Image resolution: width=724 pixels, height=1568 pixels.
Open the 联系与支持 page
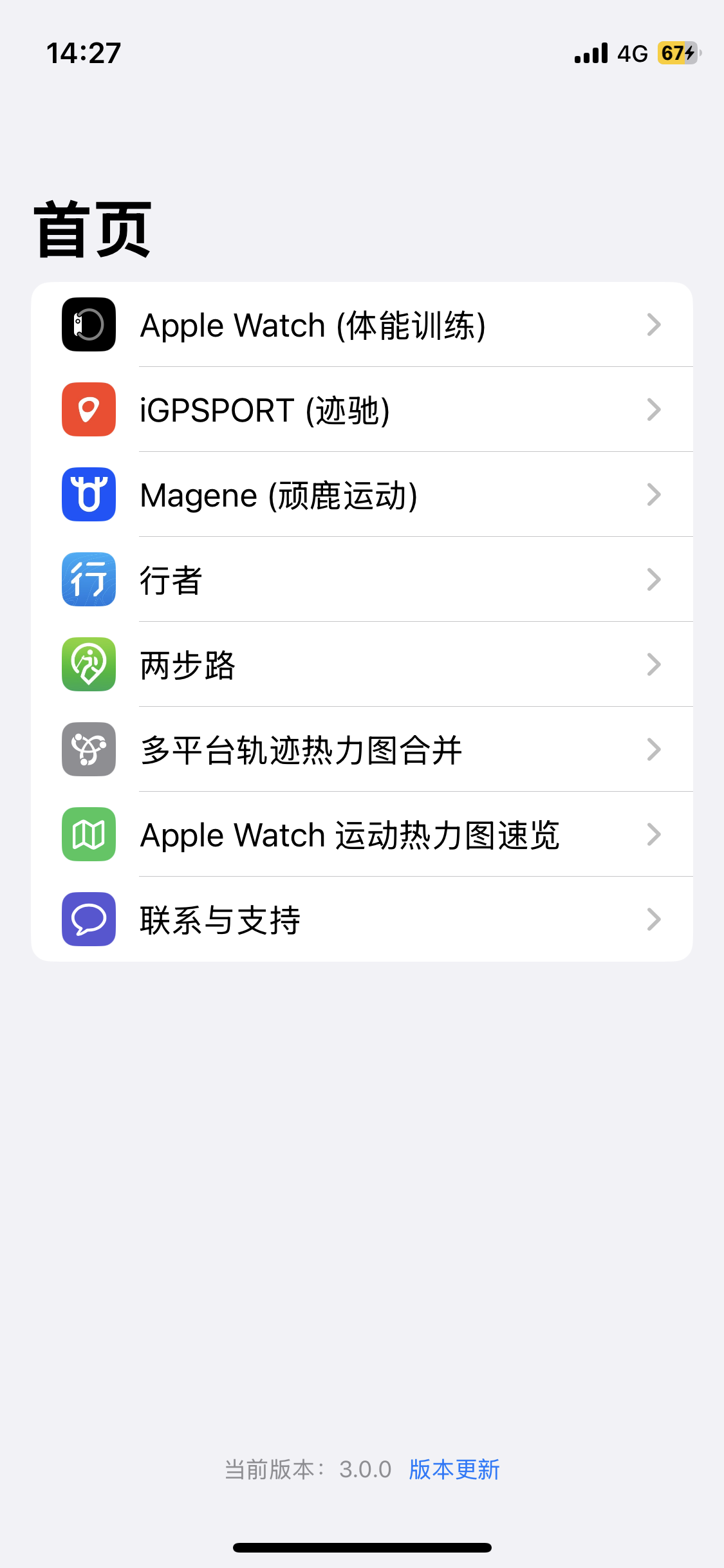[x=360, y=920]
